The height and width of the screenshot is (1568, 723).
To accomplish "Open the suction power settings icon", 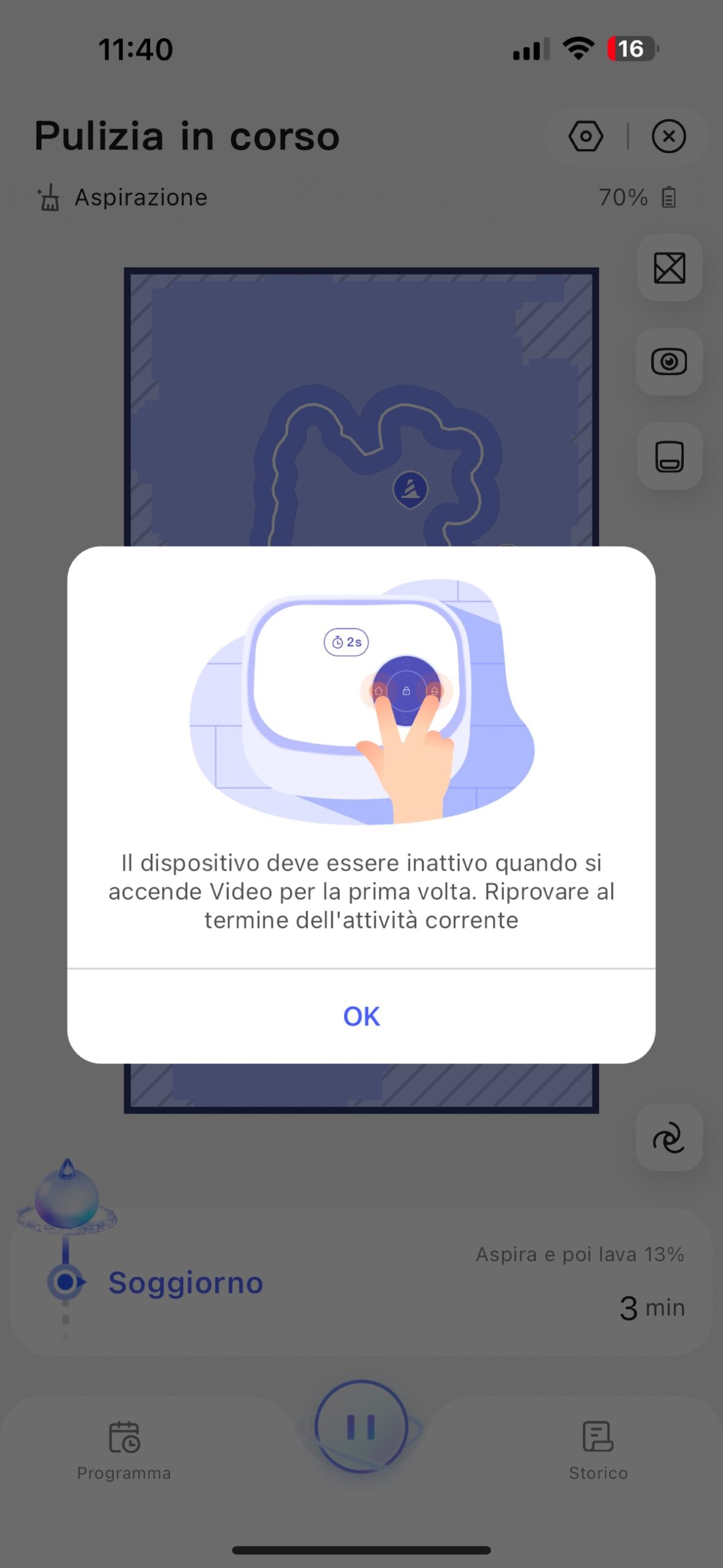I will coord(669,1138).
